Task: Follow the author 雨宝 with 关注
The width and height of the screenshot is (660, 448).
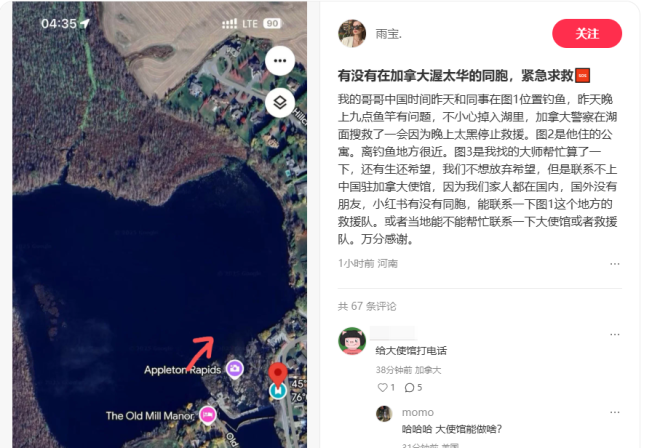Action: click(x=586, y=33)
